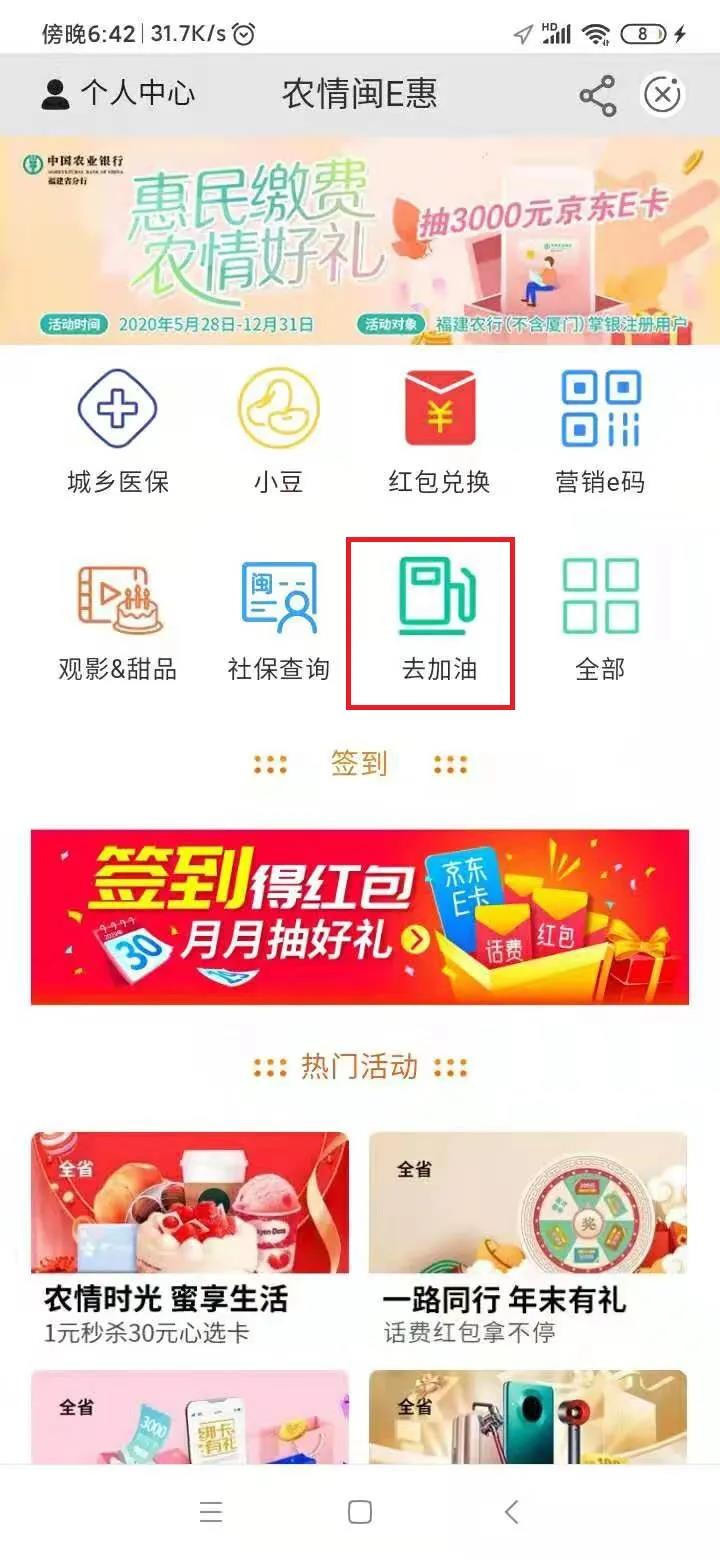The height and width of the screenshot is (1560, 720).
Task: Open the 惠民缴费 农情好礼 banner
Action: click(360, 242)
